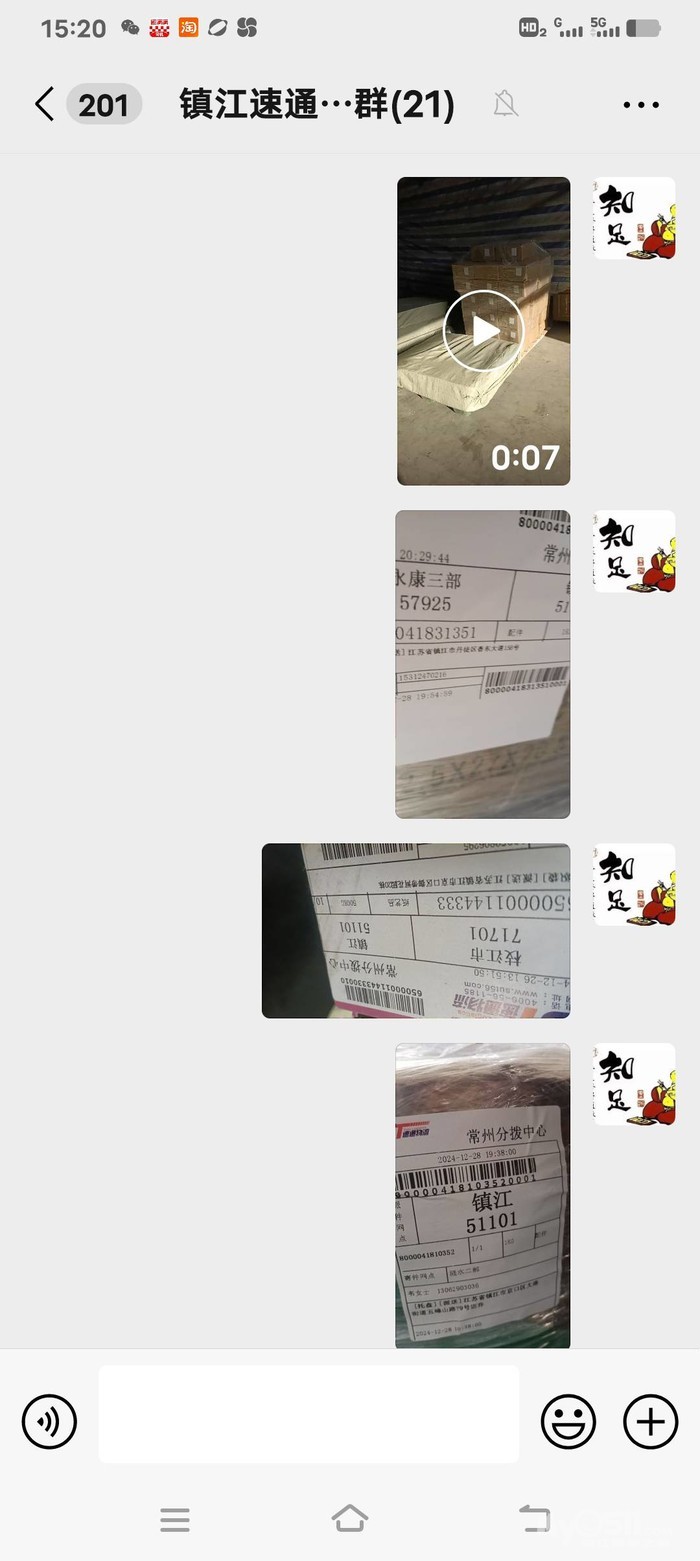Switch to voice message input
The image size is (700, 1561).
coord(49,1421)
